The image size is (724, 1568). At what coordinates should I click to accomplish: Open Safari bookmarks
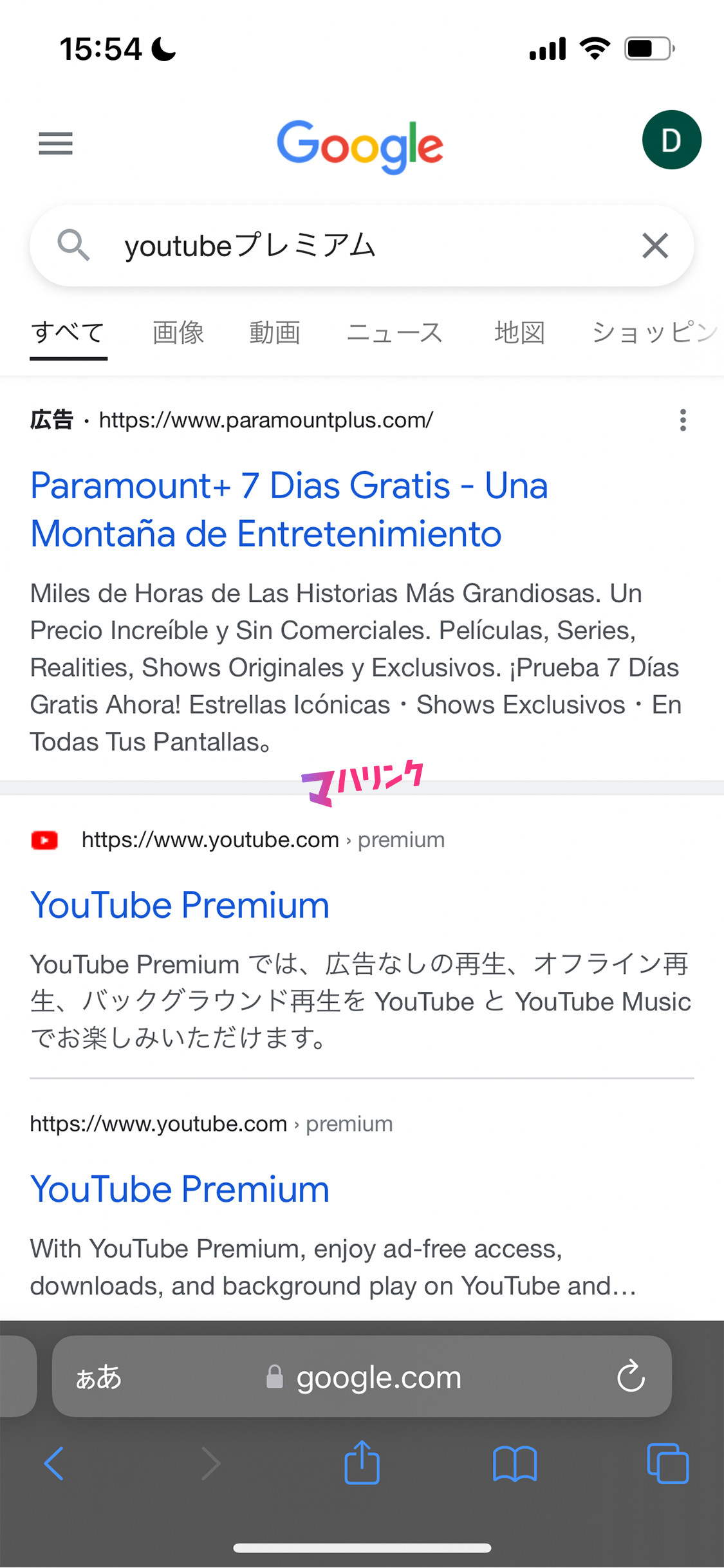(515, 1464)
